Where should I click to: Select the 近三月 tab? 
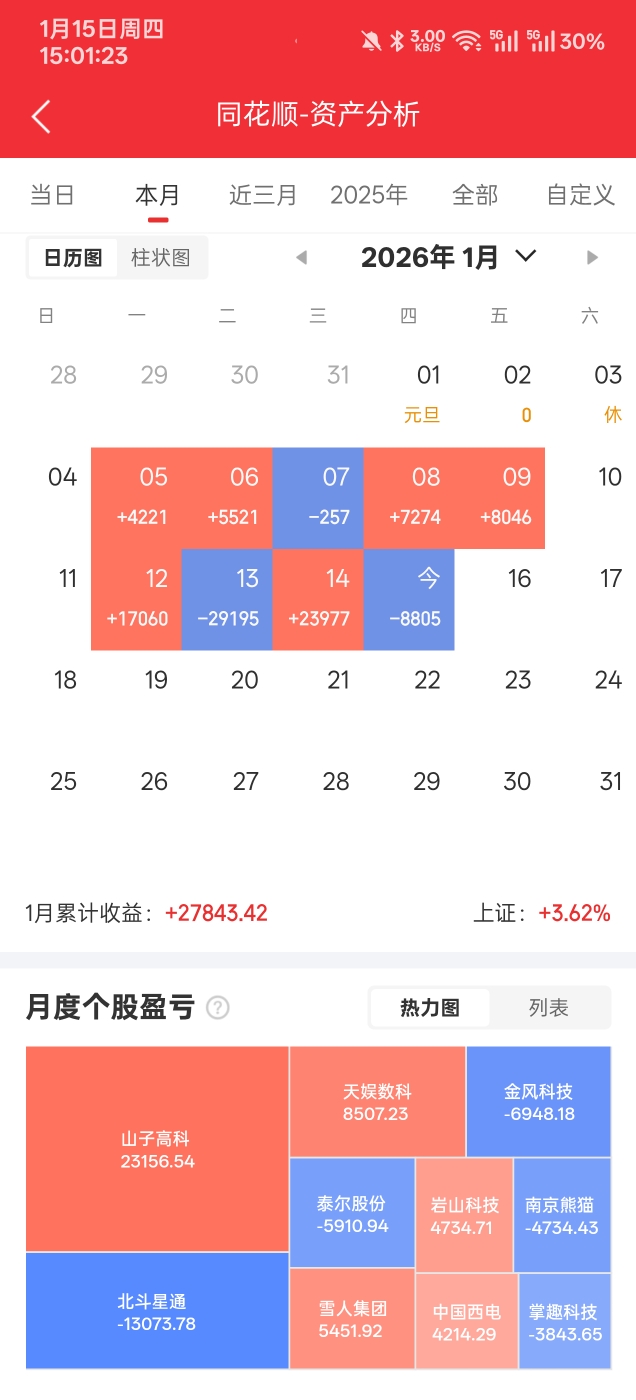[263, 195]
